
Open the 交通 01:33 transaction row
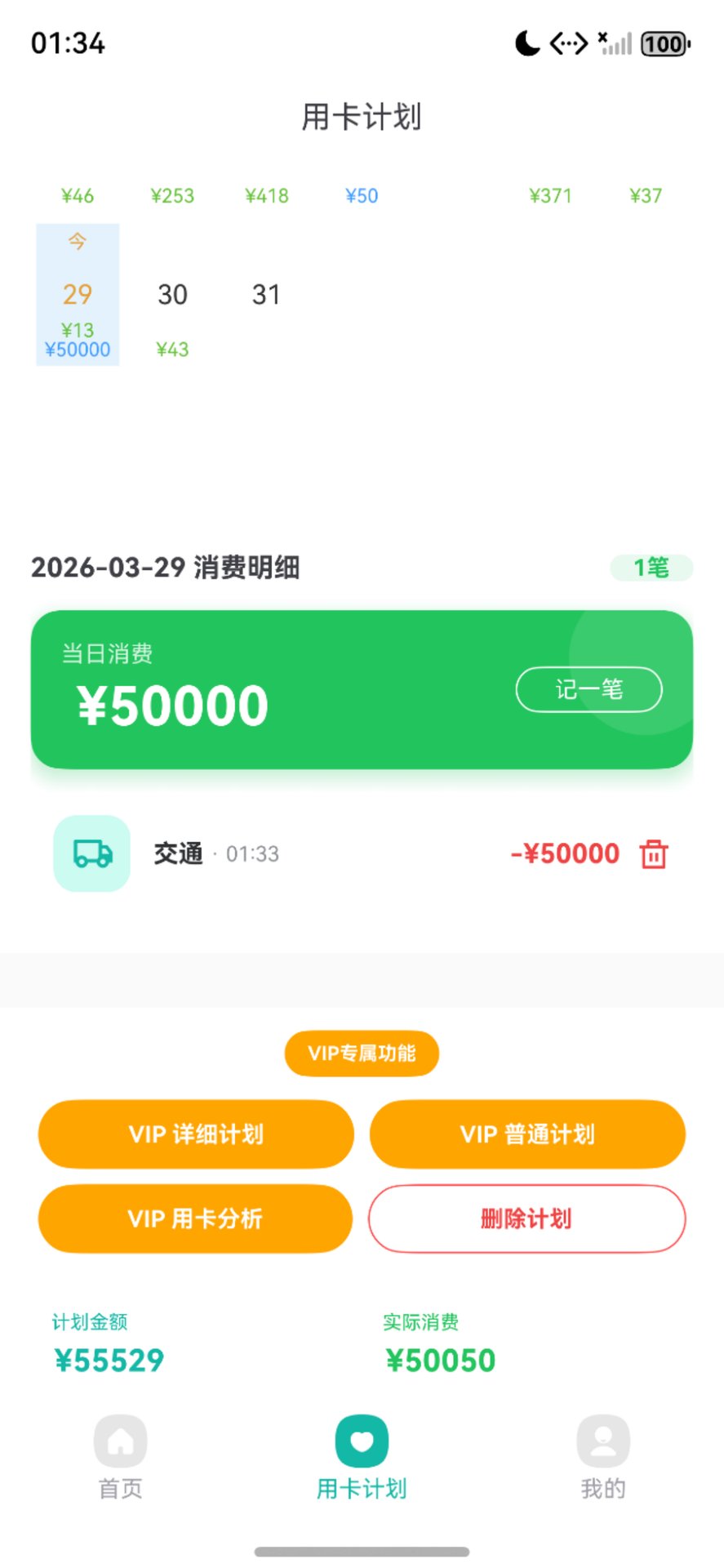pos(326,854)
